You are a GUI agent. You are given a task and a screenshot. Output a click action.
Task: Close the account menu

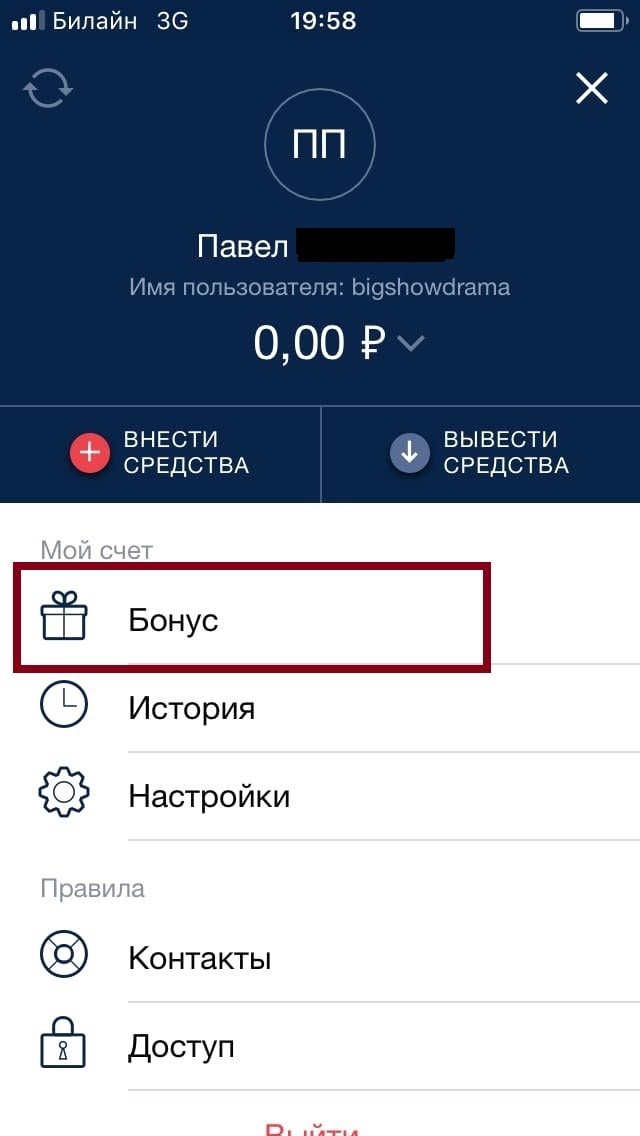[x=592, y=89]
